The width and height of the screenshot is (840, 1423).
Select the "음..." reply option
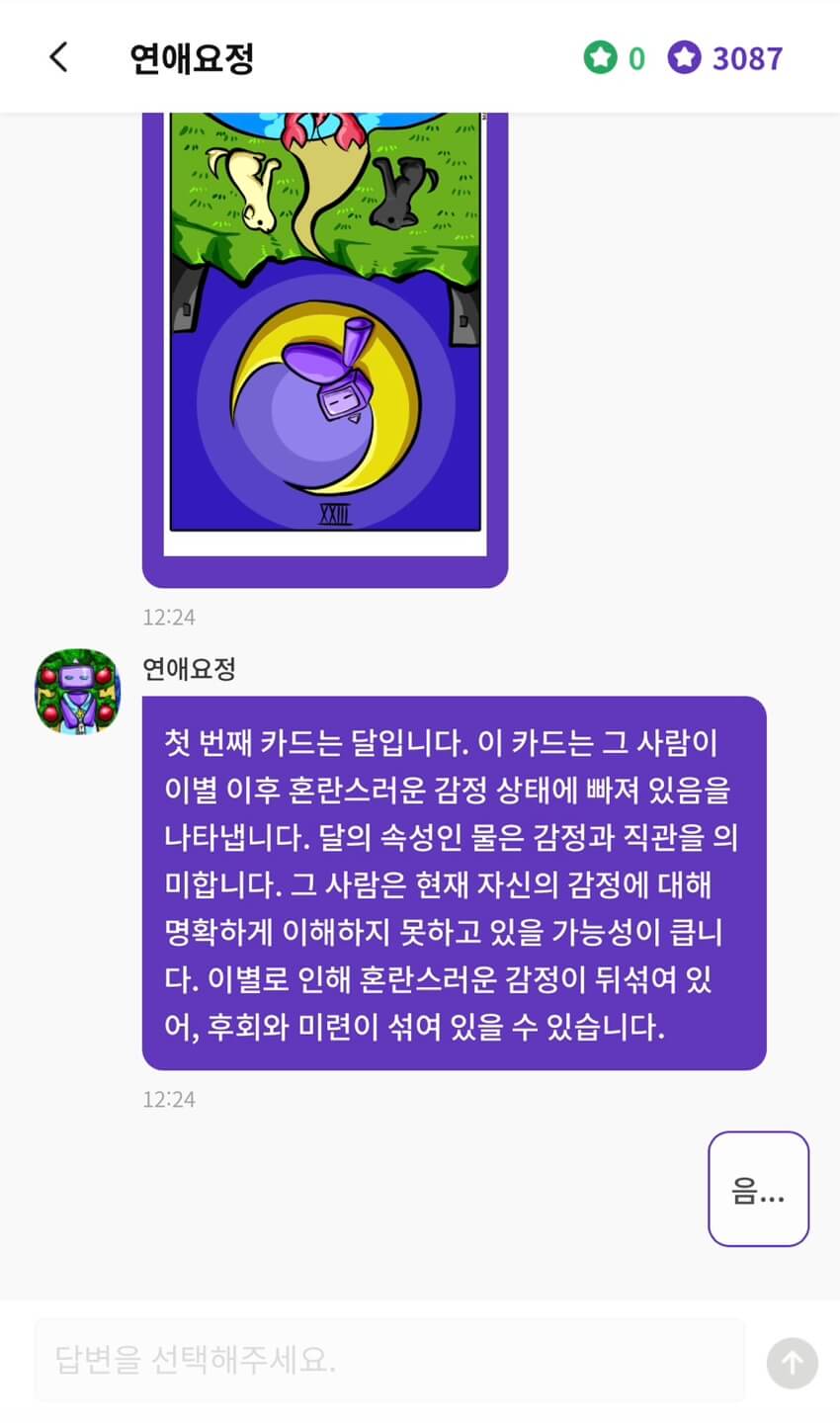(758, 1189)
